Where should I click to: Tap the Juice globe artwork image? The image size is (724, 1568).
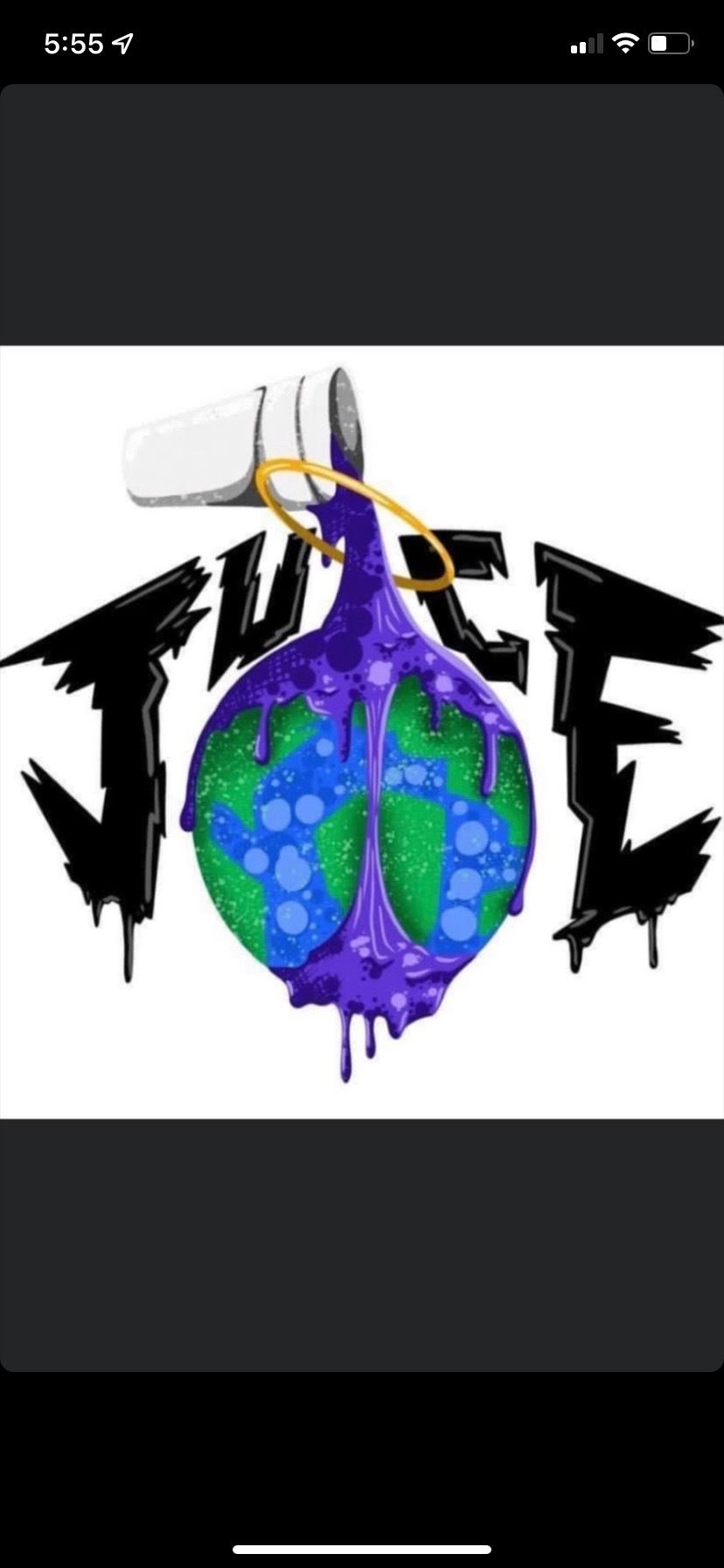point(362,732)
